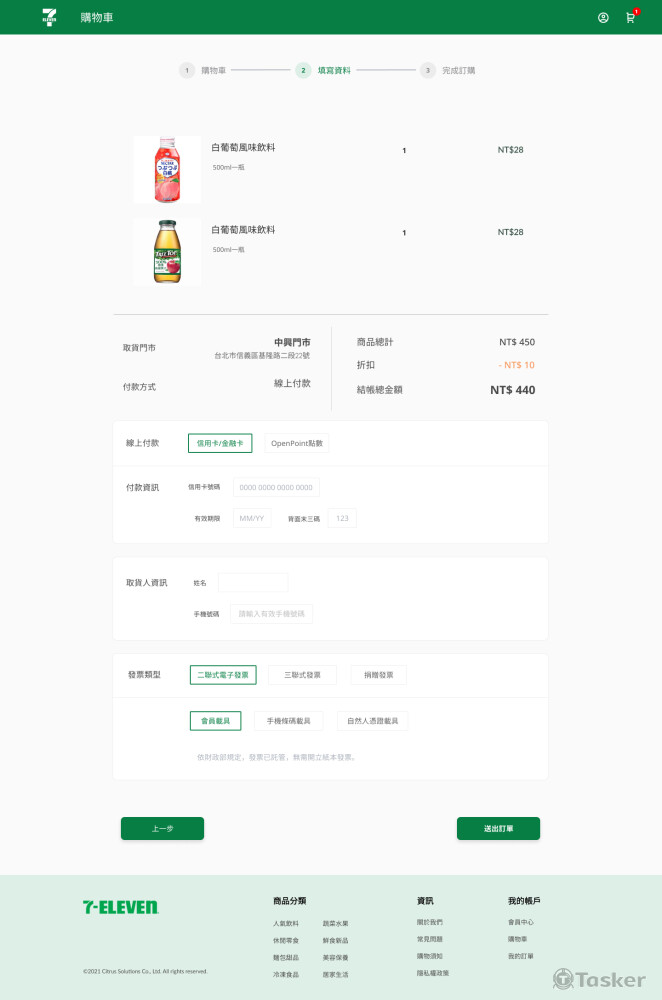Tap the mobile phone number field

[x=271, y=614]
